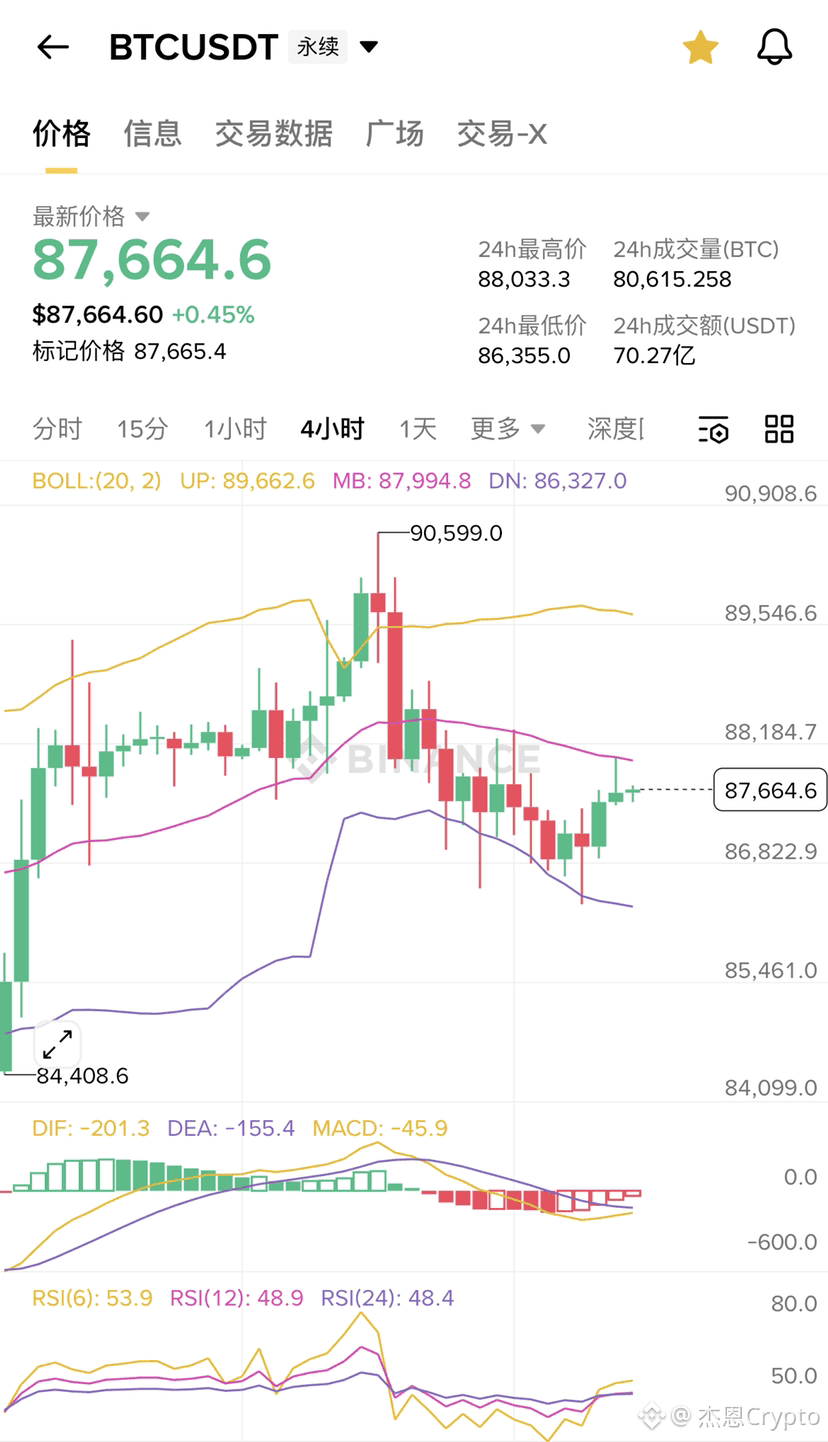This screenshot has width=828, height=1442.
Task: Switch to the 广场 tab
Action: click(x=394, y=134)
